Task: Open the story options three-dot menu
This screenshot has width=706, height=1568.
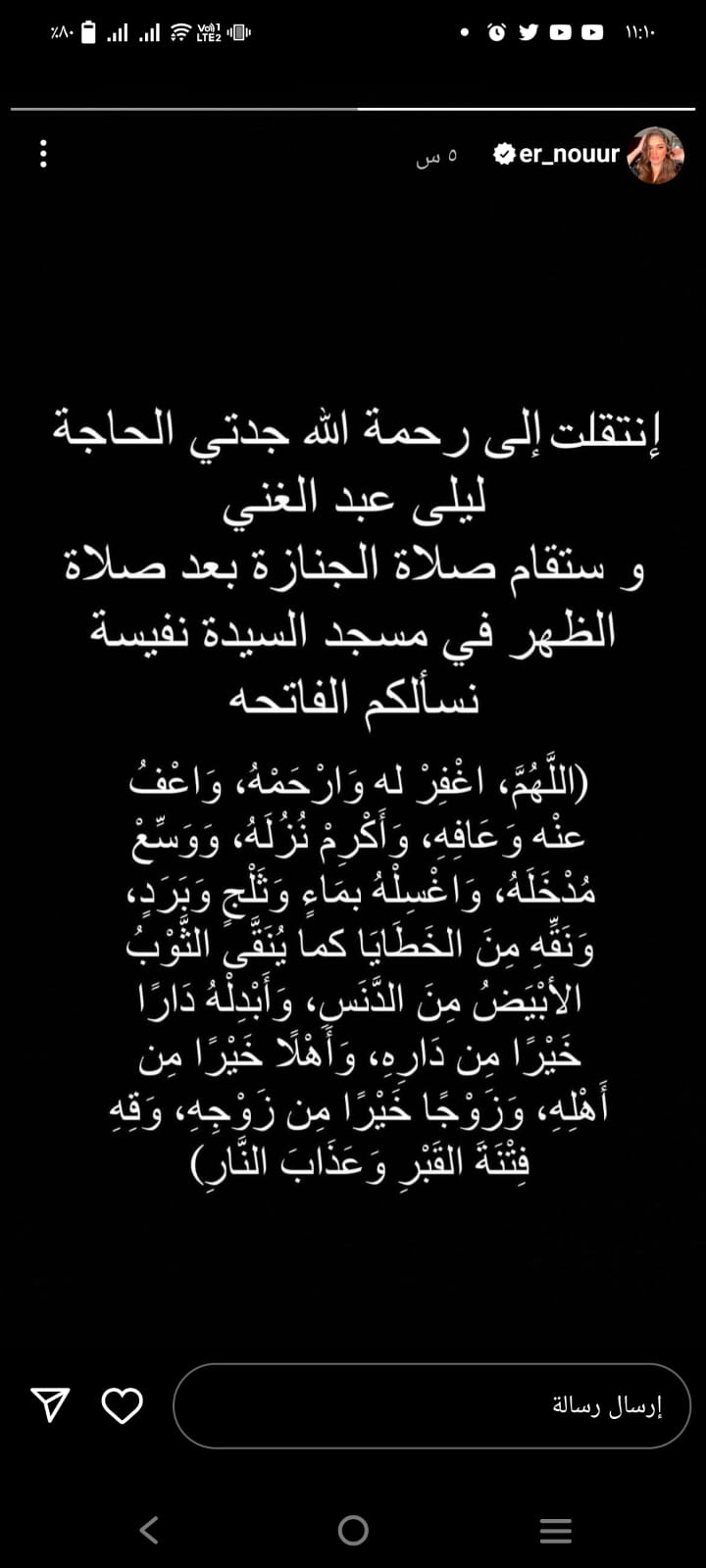Action: 43,154
